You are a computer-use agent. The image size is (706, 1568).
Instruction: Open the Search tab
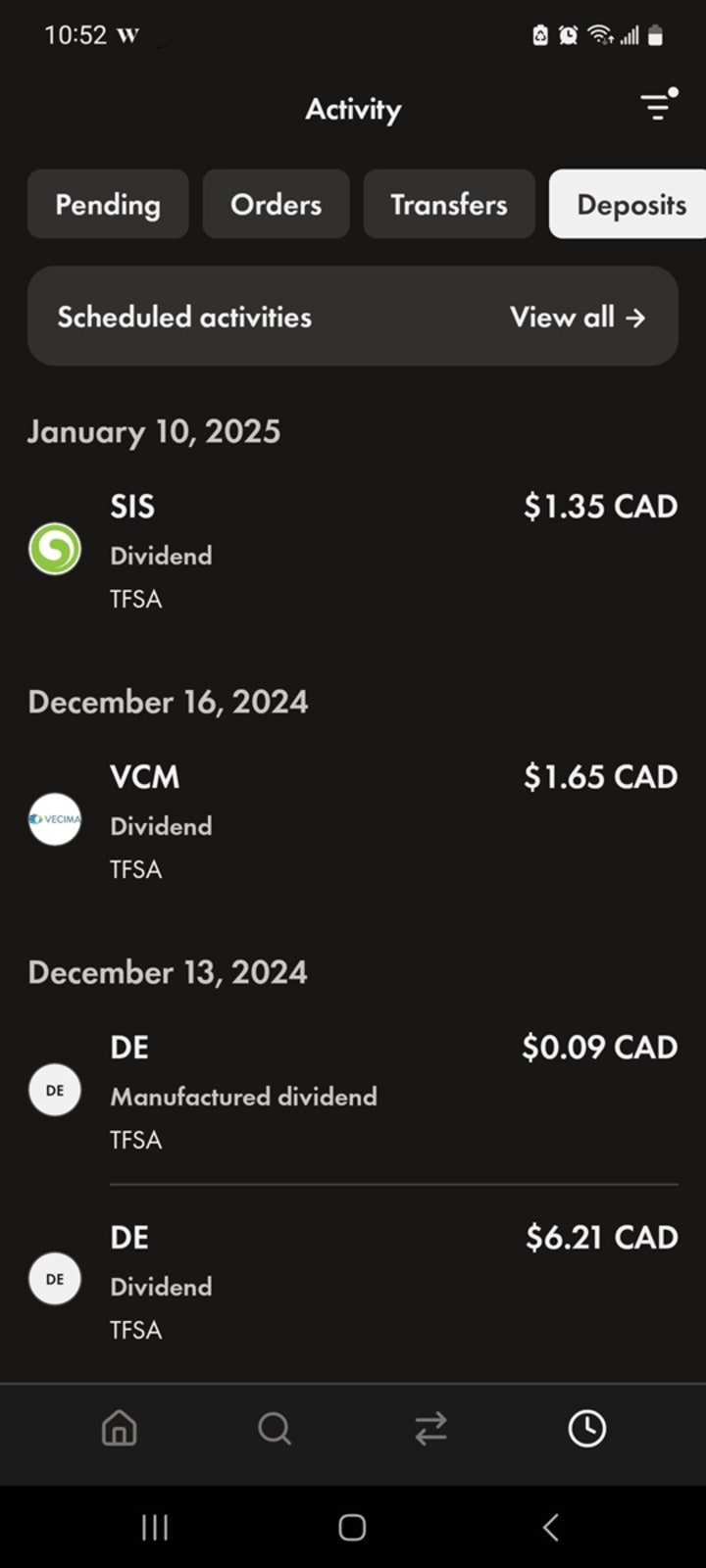coord(275,1428)
